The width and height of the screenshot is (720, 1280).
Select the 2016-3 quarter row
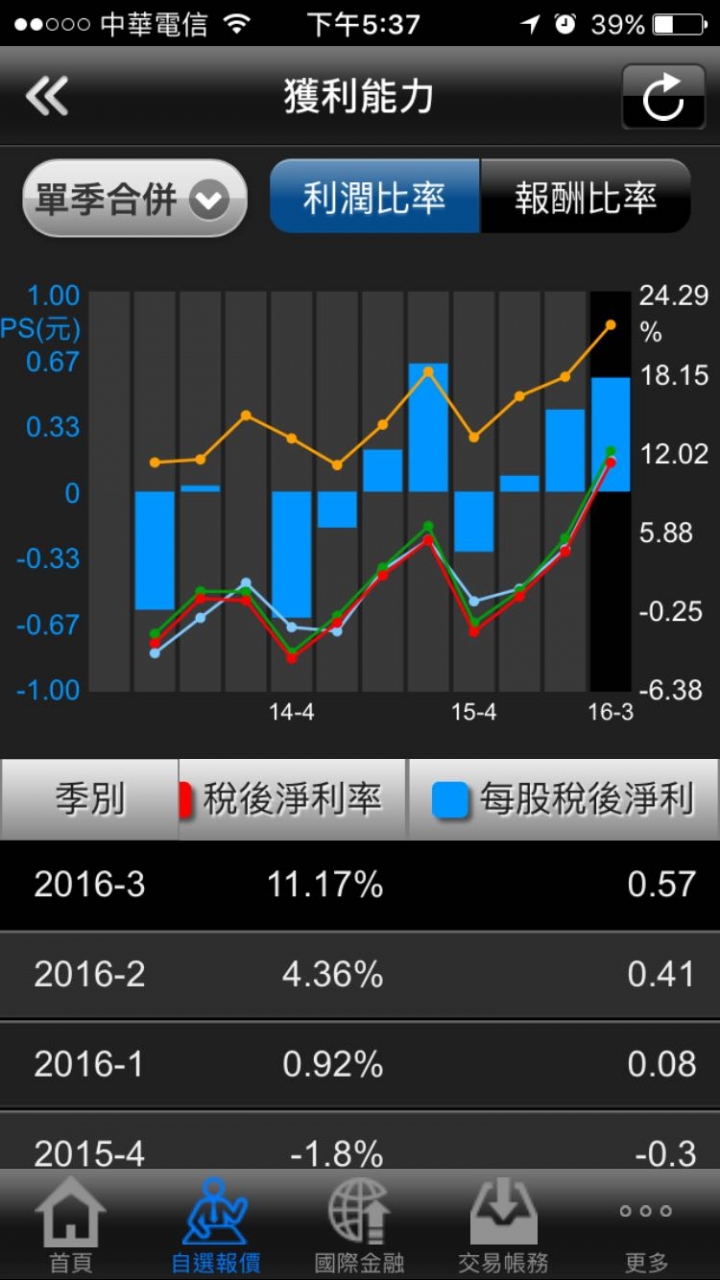(360, 885)
